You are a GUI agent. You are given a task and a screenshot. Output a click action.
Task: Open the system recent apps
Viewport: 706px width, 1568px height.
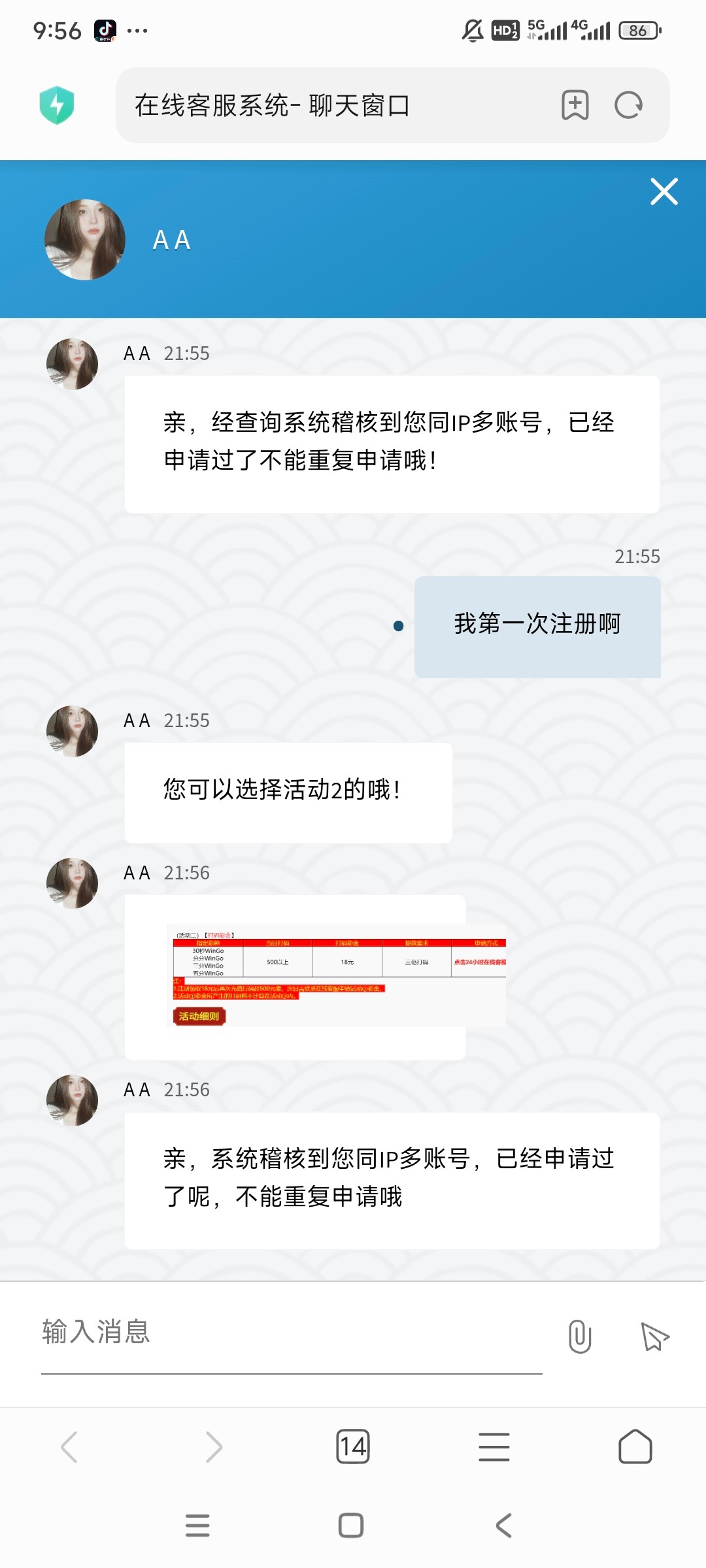197,1526
